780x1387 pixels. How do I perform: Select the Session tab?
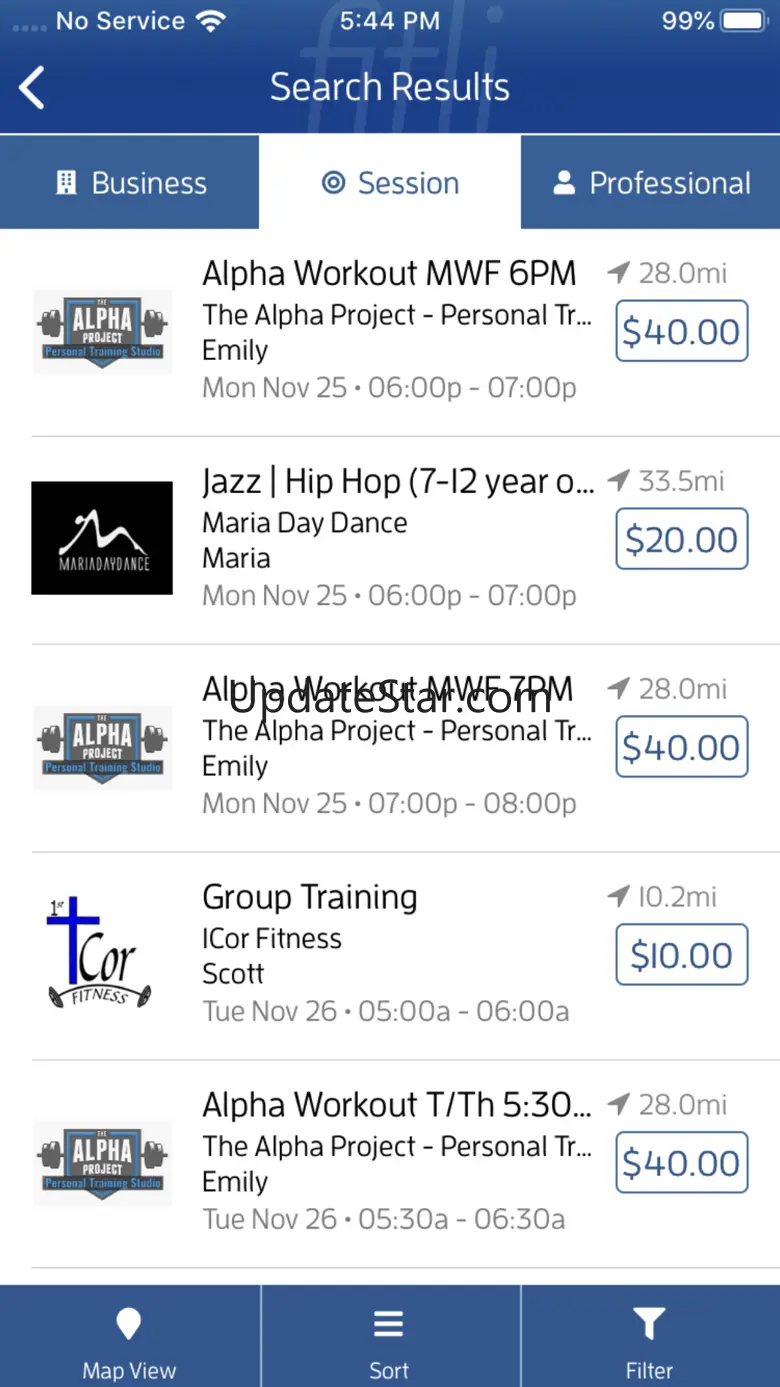(390, 183)
